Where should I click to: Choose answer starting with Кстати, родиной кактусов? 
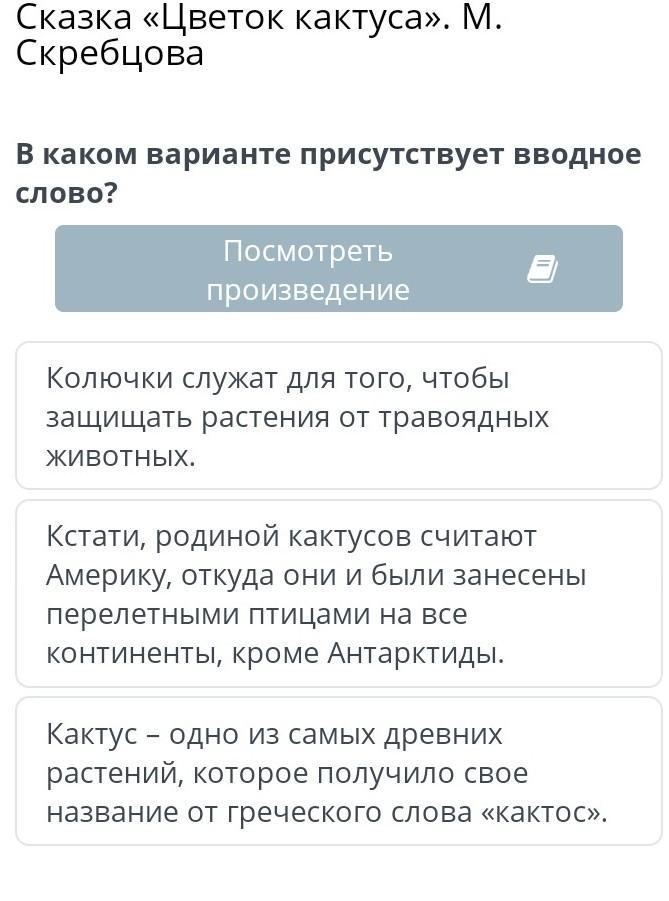[x=338, y=594]
